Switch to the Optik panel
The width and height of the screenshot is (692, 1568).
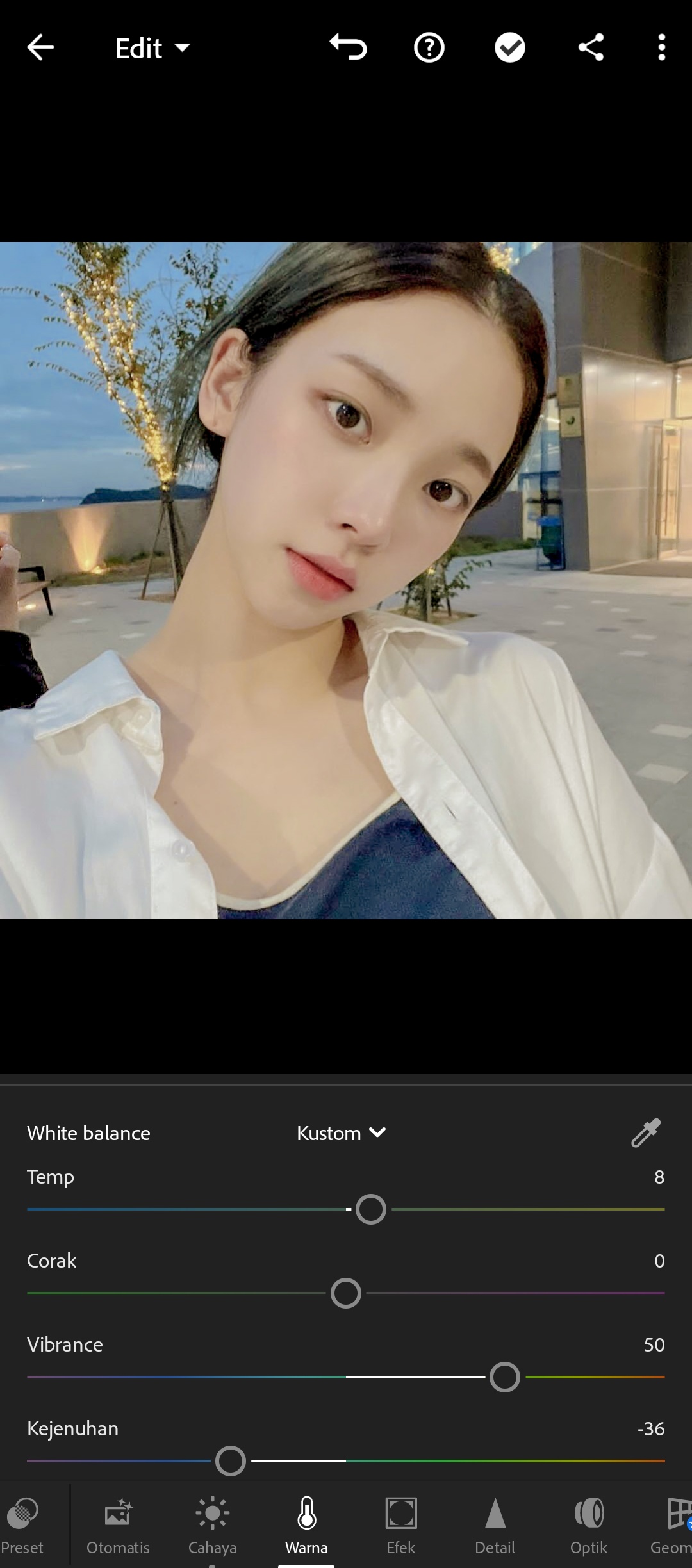pos(589,1526)
